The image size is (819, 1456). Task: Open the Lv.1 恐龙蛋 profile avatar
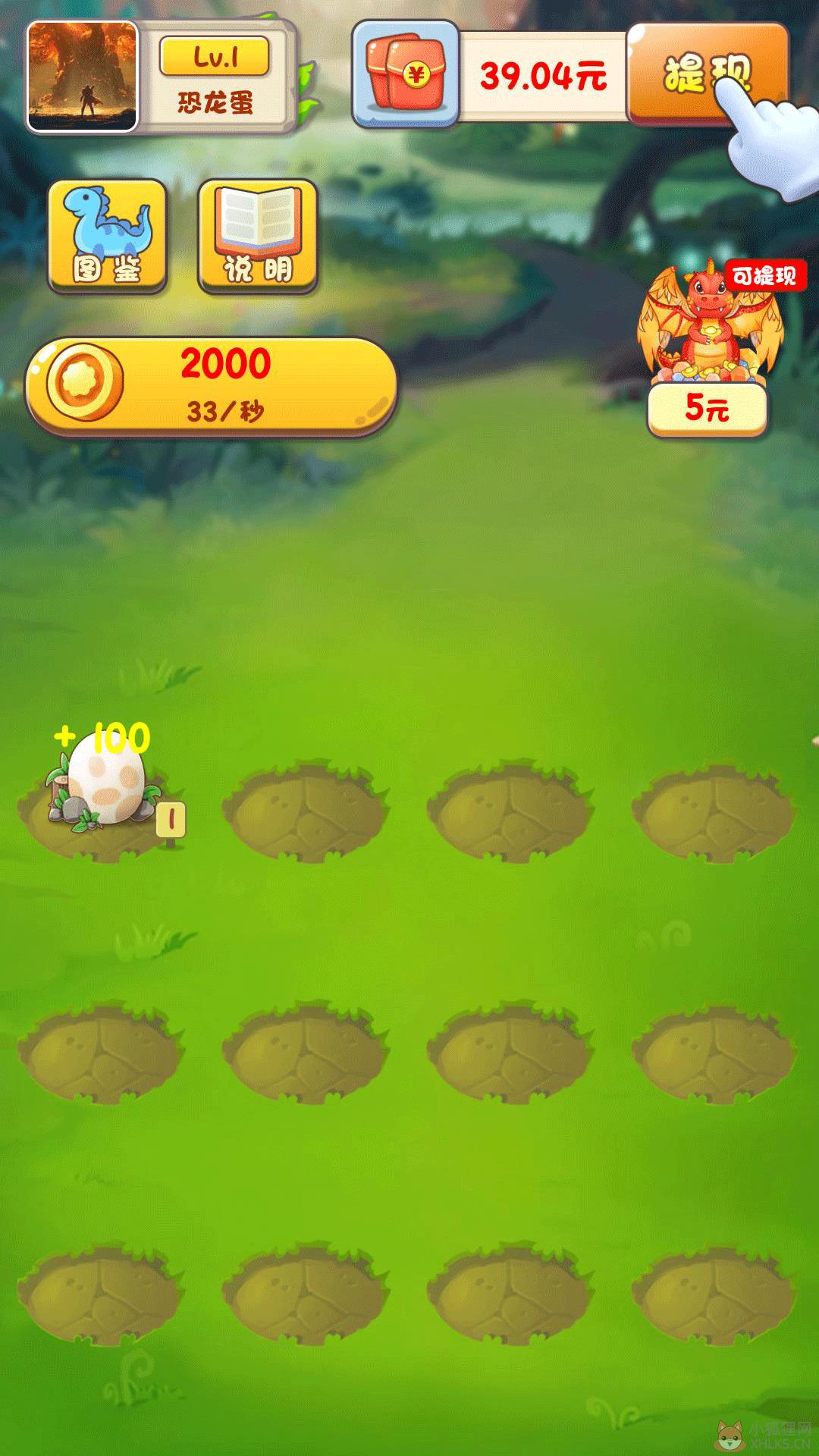(x=83, y=76)
